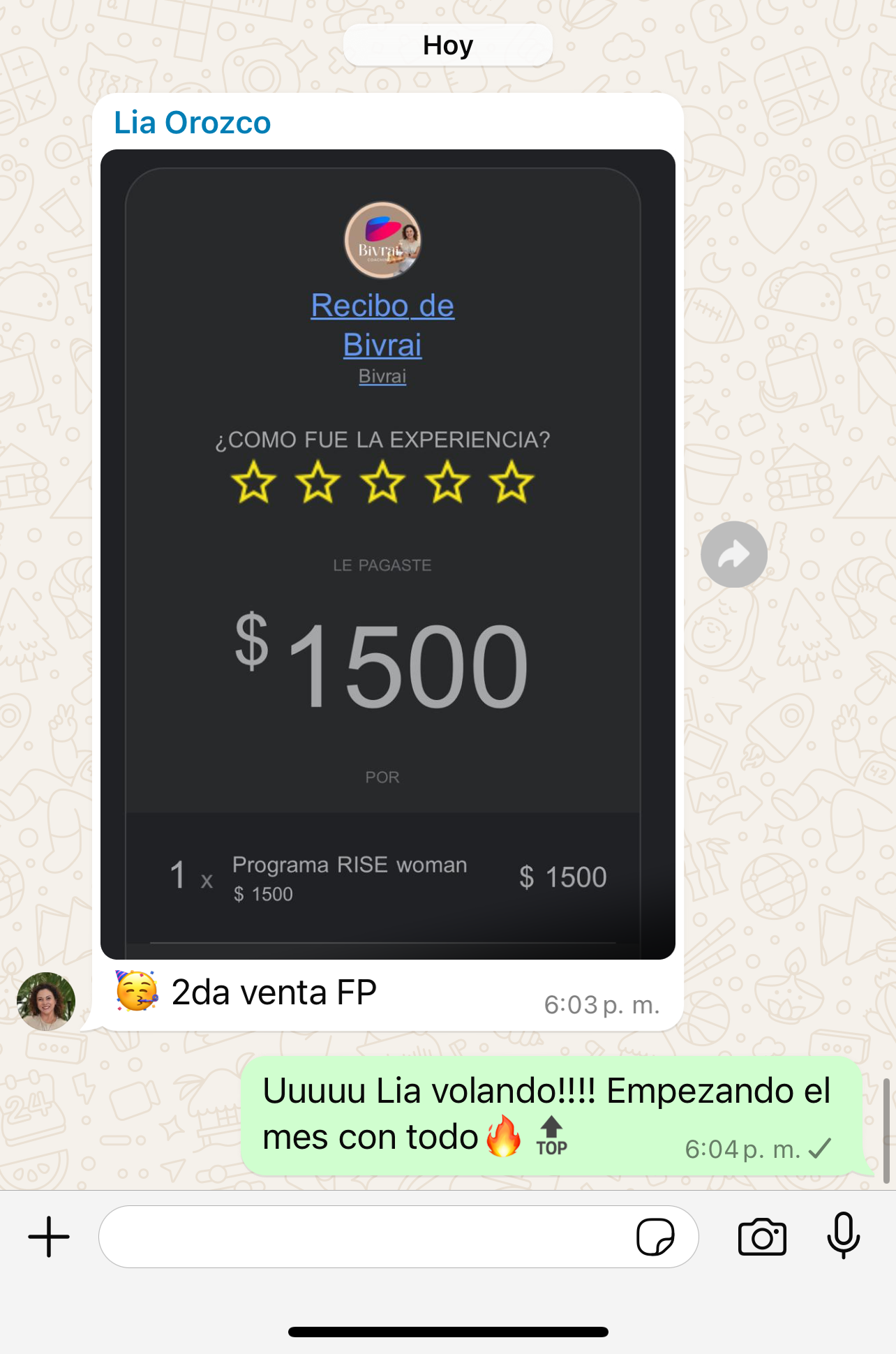Image resolution: width=896 pixels, height=1354 pixels.
Task: Record a voice message with the microphone
Action: pos(843,1237)
